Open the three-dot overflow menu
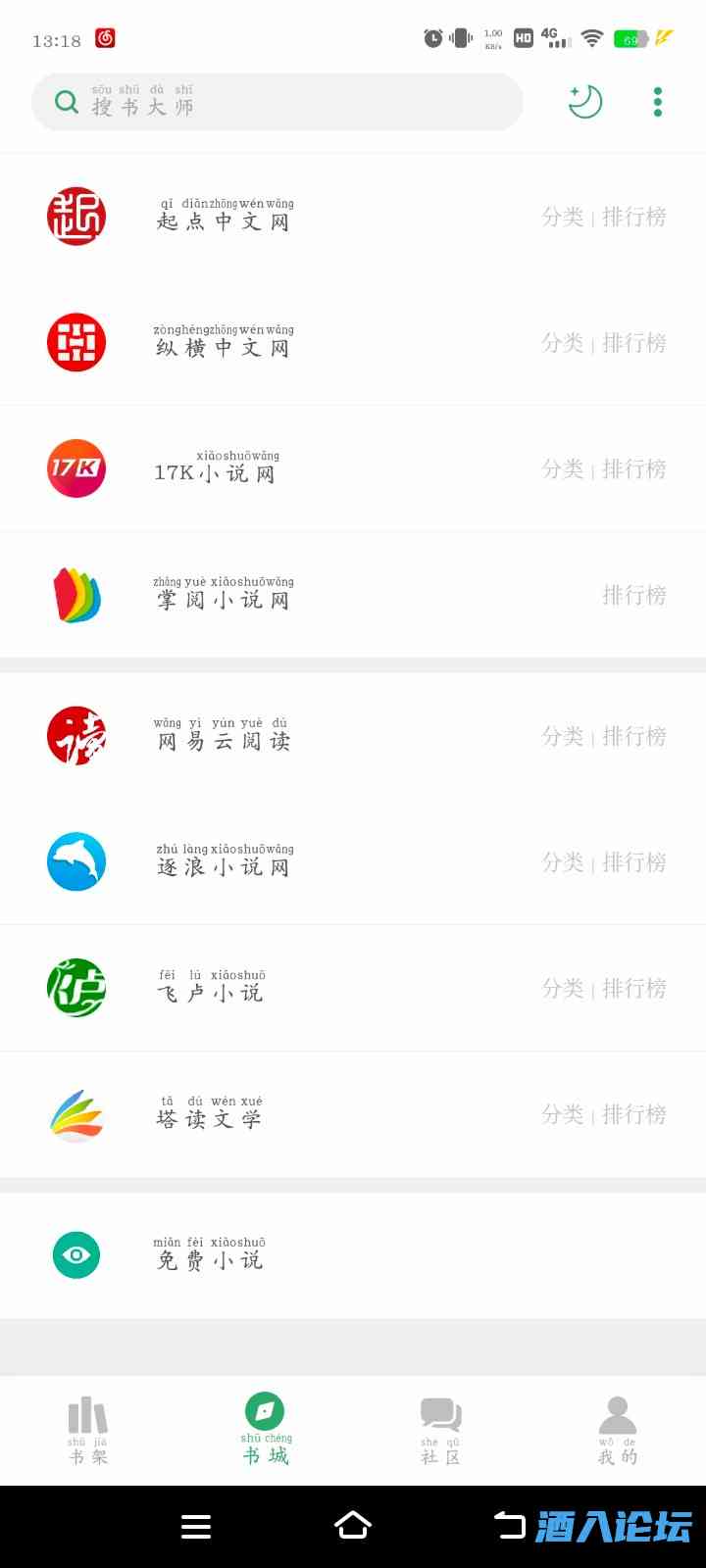Screen dimensions: 706x1568 pyautogui.click(x=658, y=102)
